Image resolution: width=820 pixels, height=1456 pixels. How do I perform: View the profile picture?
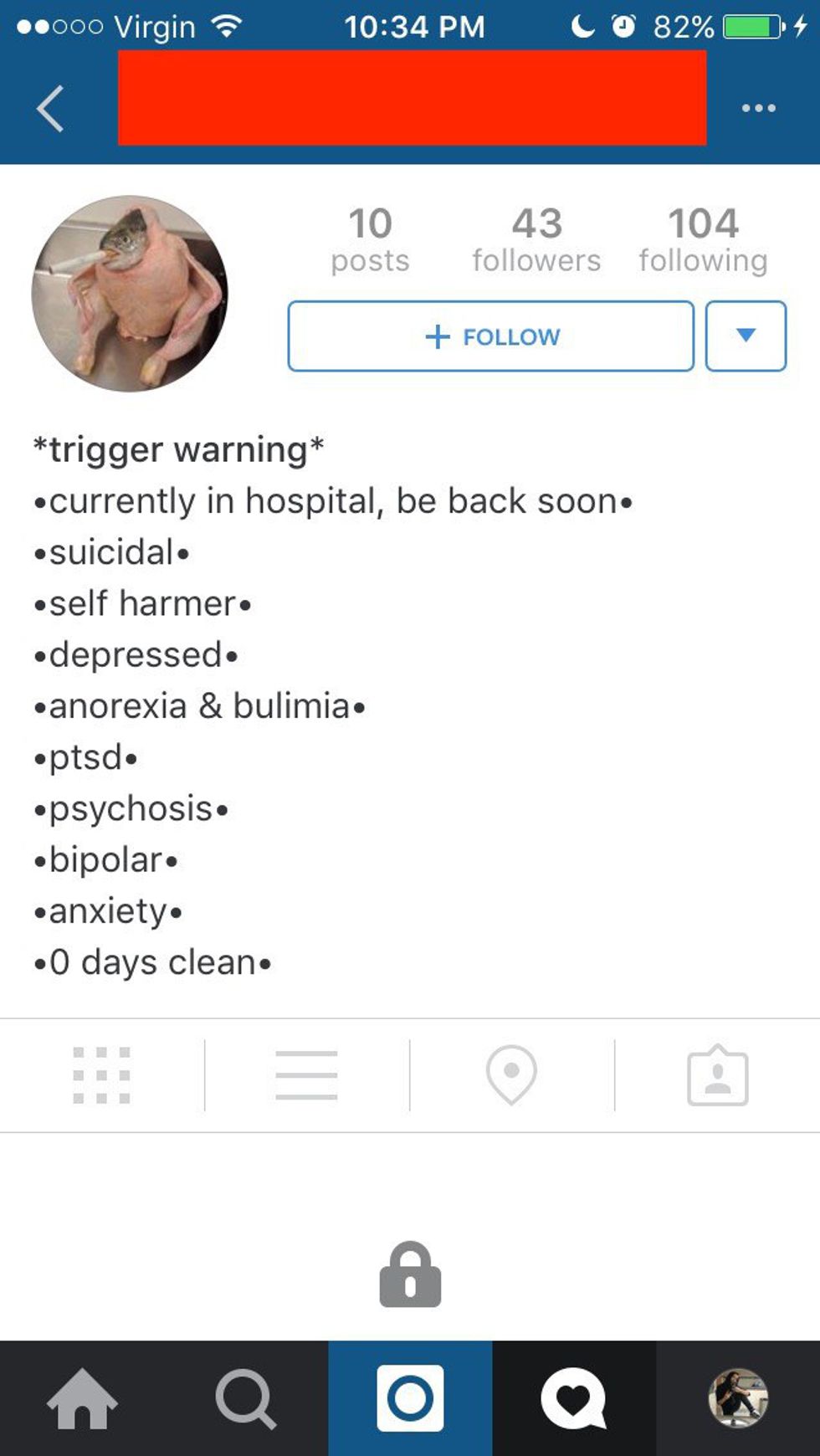130,294
